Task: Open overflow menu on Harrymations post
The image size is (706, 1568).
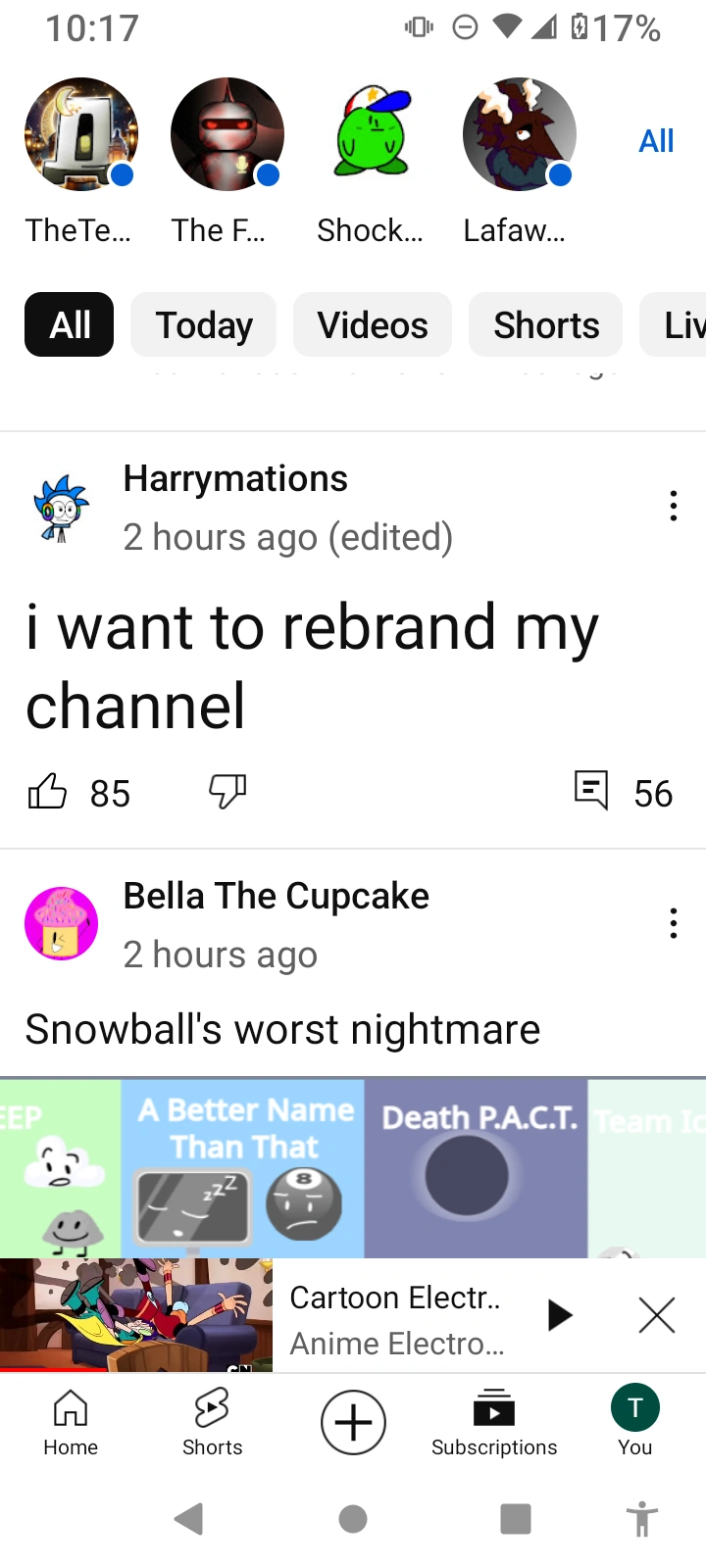Action: (x=673, y=506)
